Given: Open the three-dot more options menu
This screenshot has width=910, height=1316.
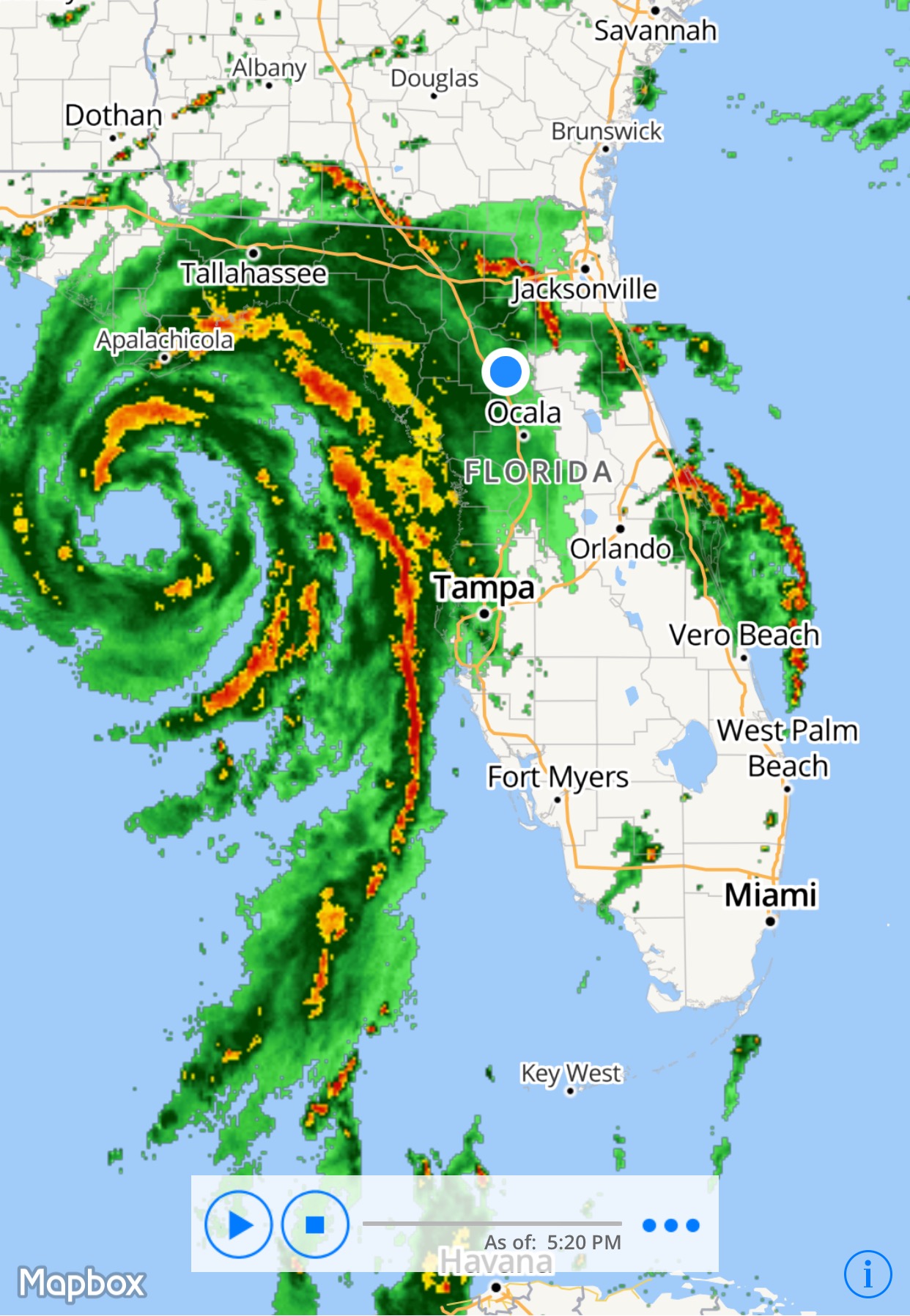Looking at the screenshot, I should [x=670, y=1224].
